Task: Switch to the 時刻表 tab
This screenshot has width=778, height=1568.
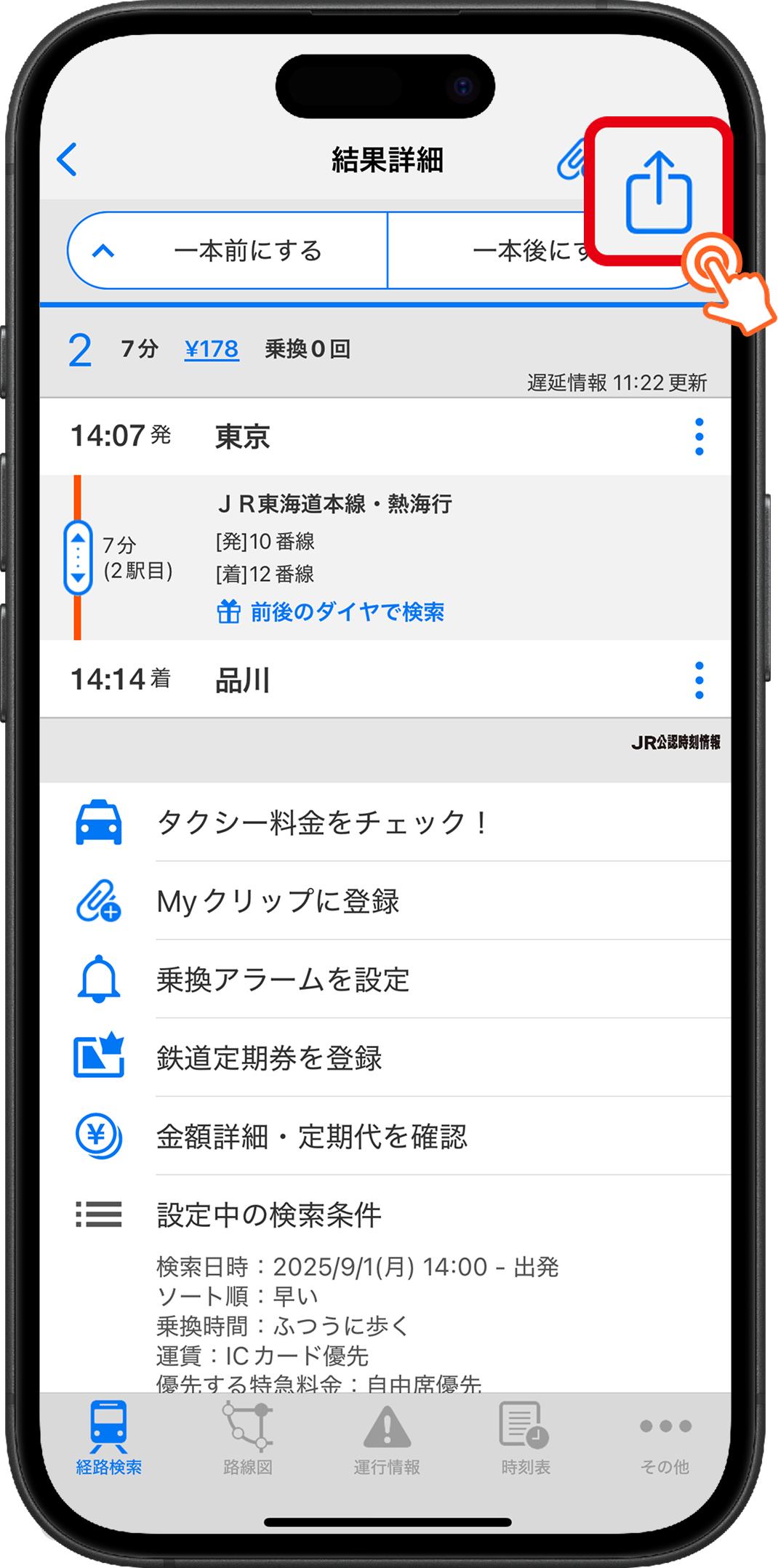Action: (x=525, y=1438)
